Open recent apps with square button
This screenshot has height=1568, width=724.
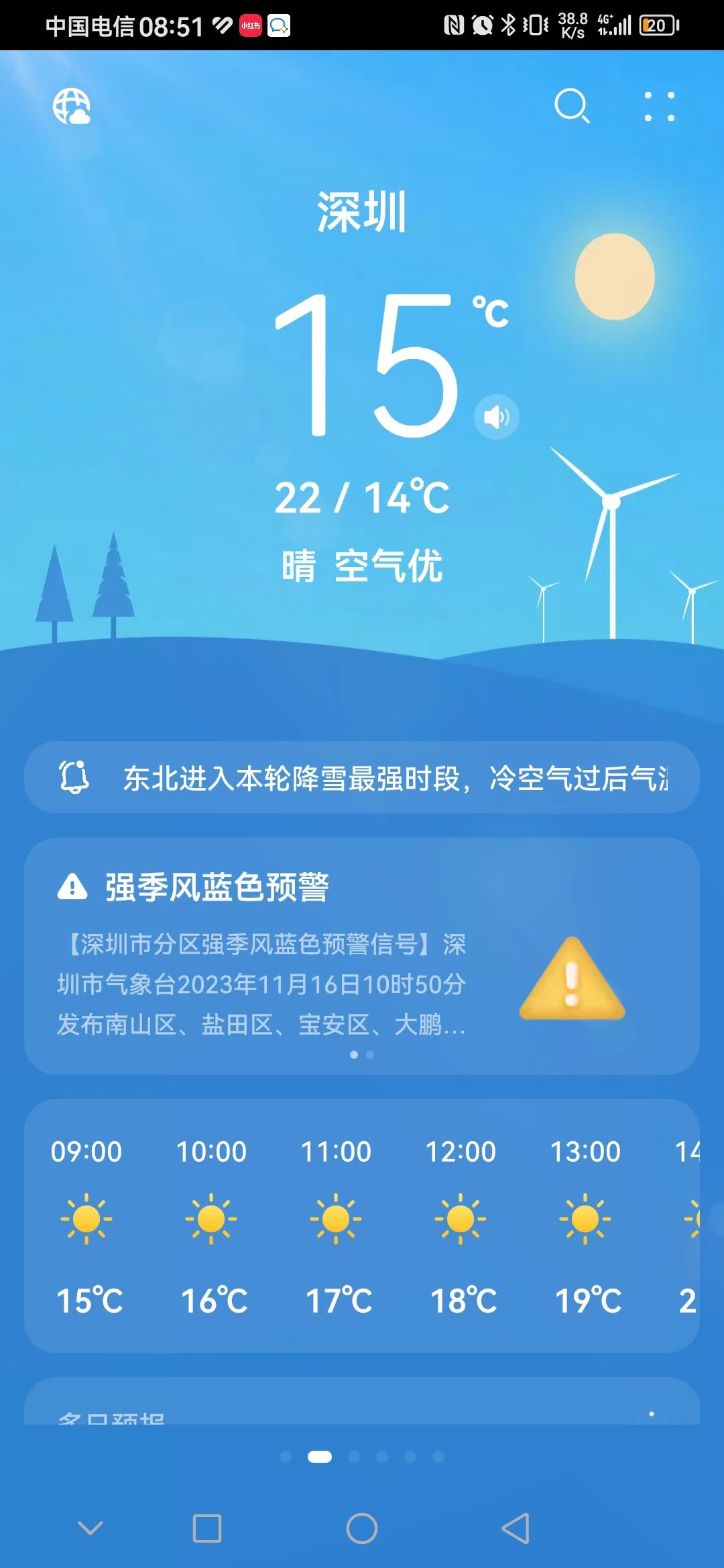[207, 1528]
